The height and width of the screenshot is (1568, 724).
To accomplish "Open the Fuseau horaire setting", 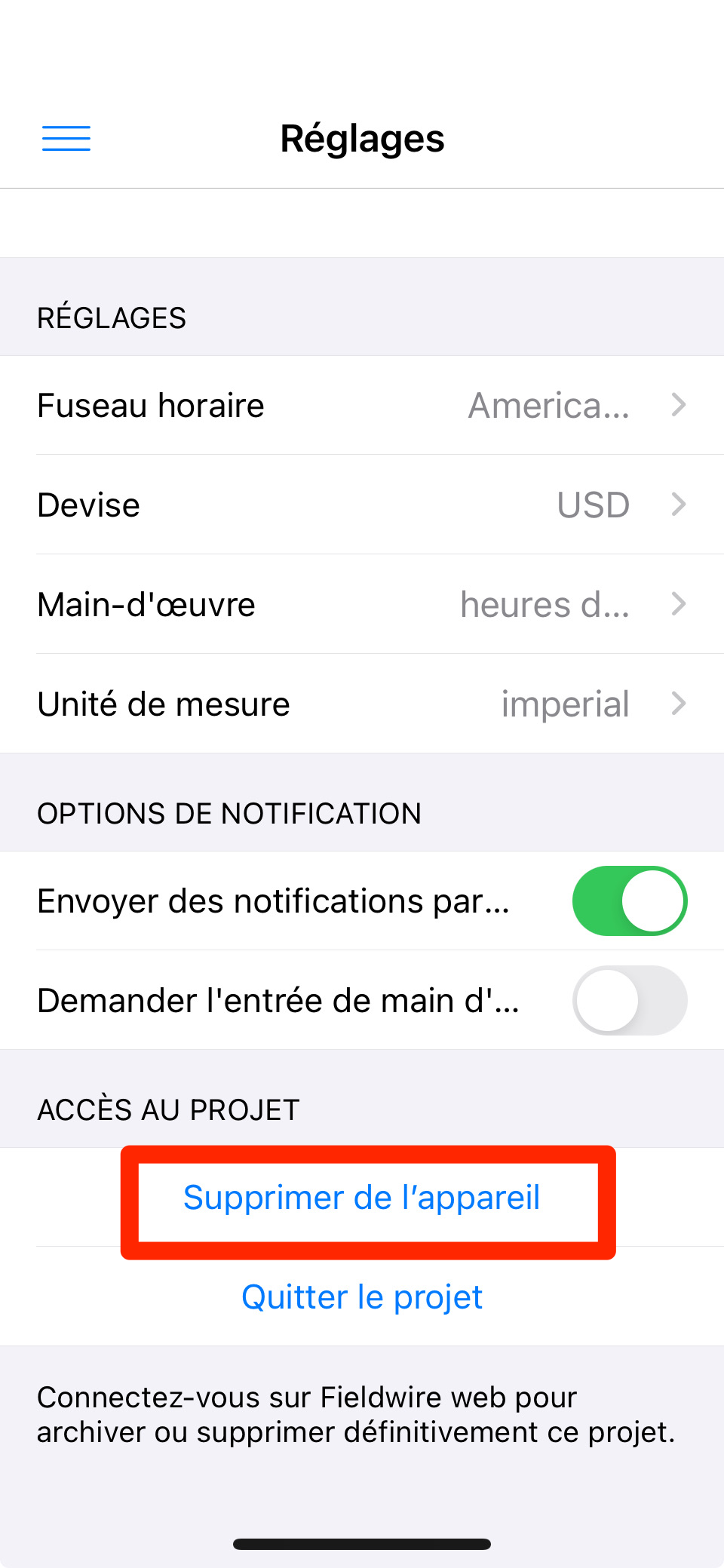I will (362, 406).
